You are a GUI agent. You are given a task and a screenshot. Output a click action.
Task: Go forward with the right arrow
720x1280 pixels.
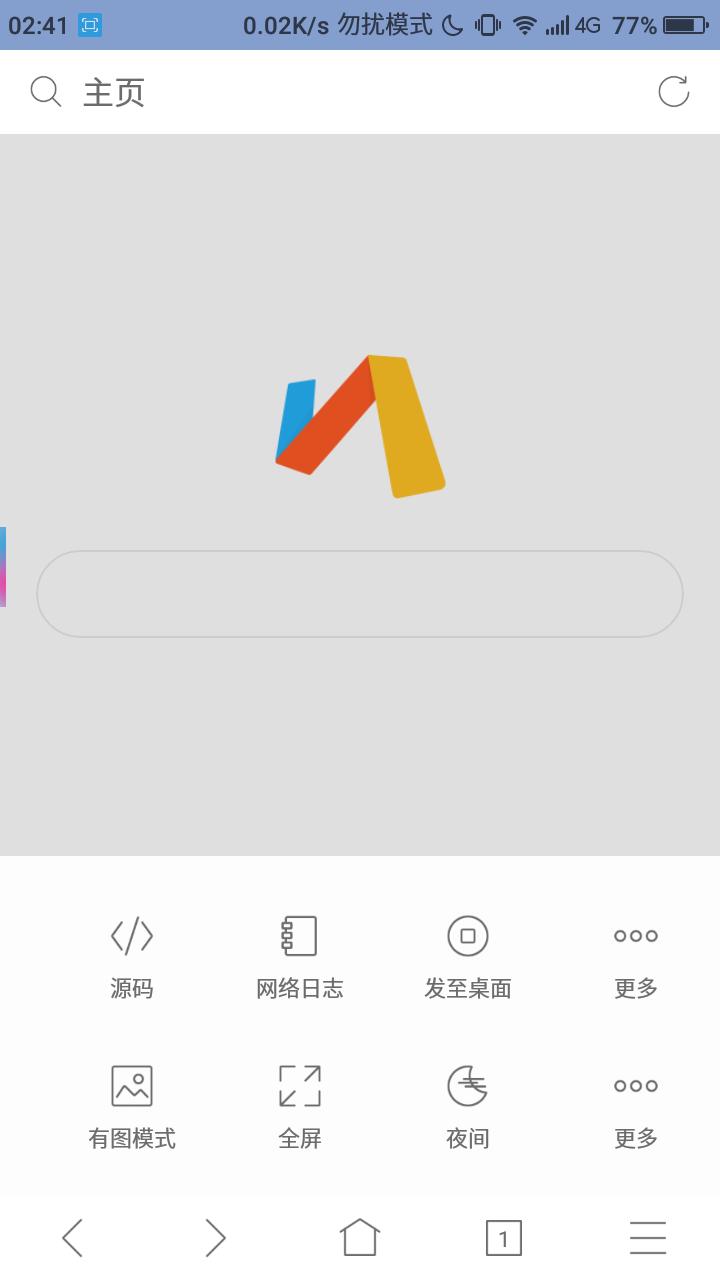[216, 1238]
